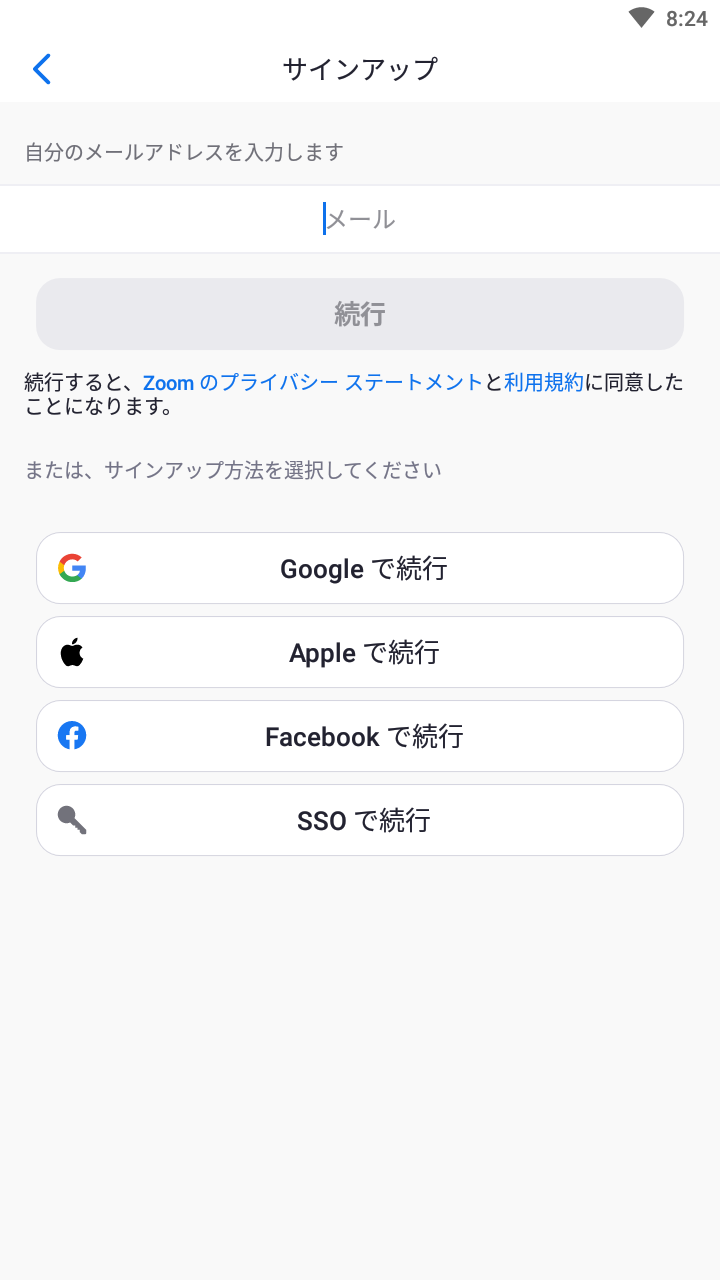Go back from the サインアップ screen

(x=41, y=69)
